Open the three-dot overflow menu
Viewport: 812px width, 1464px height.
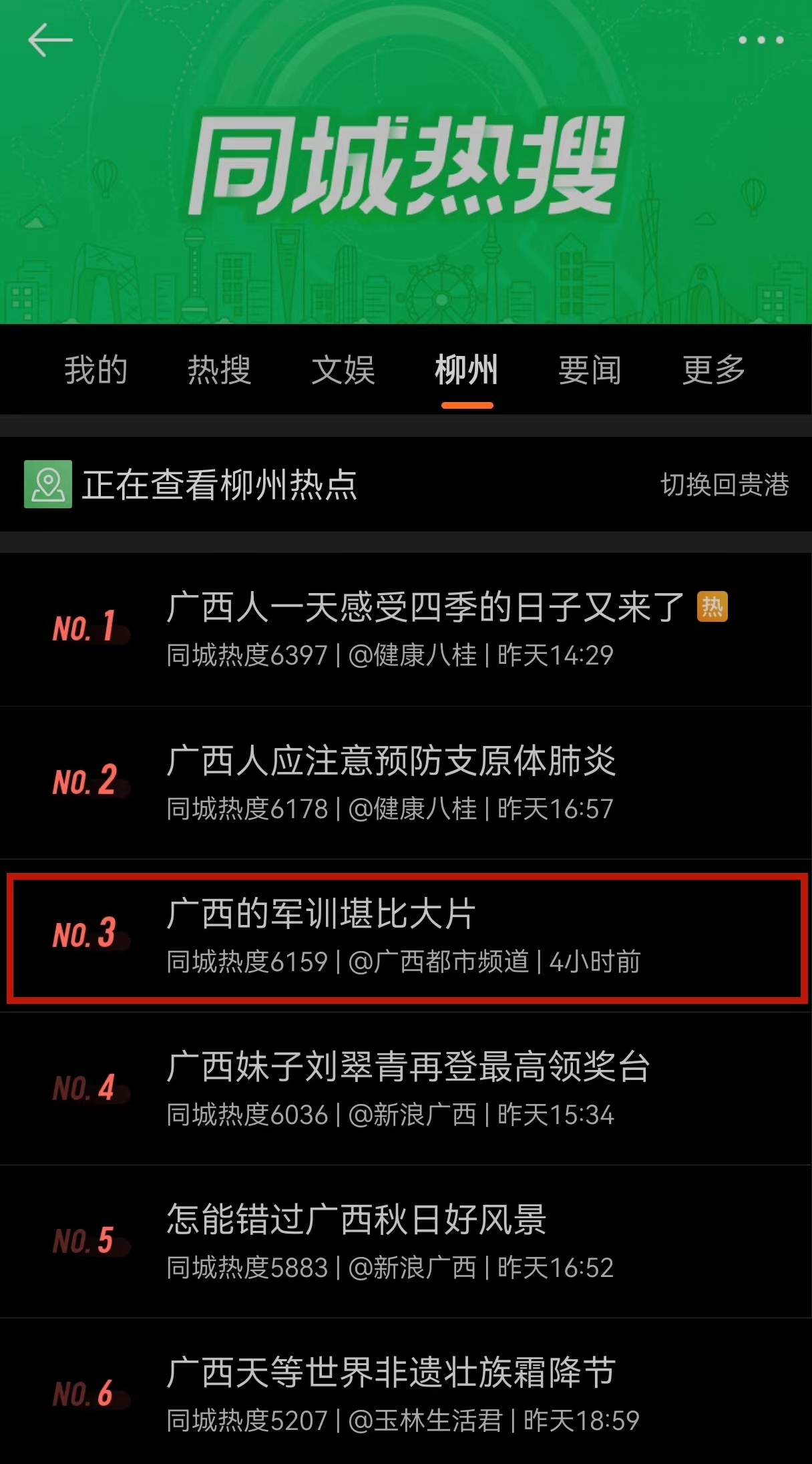(x=761, y=40)
